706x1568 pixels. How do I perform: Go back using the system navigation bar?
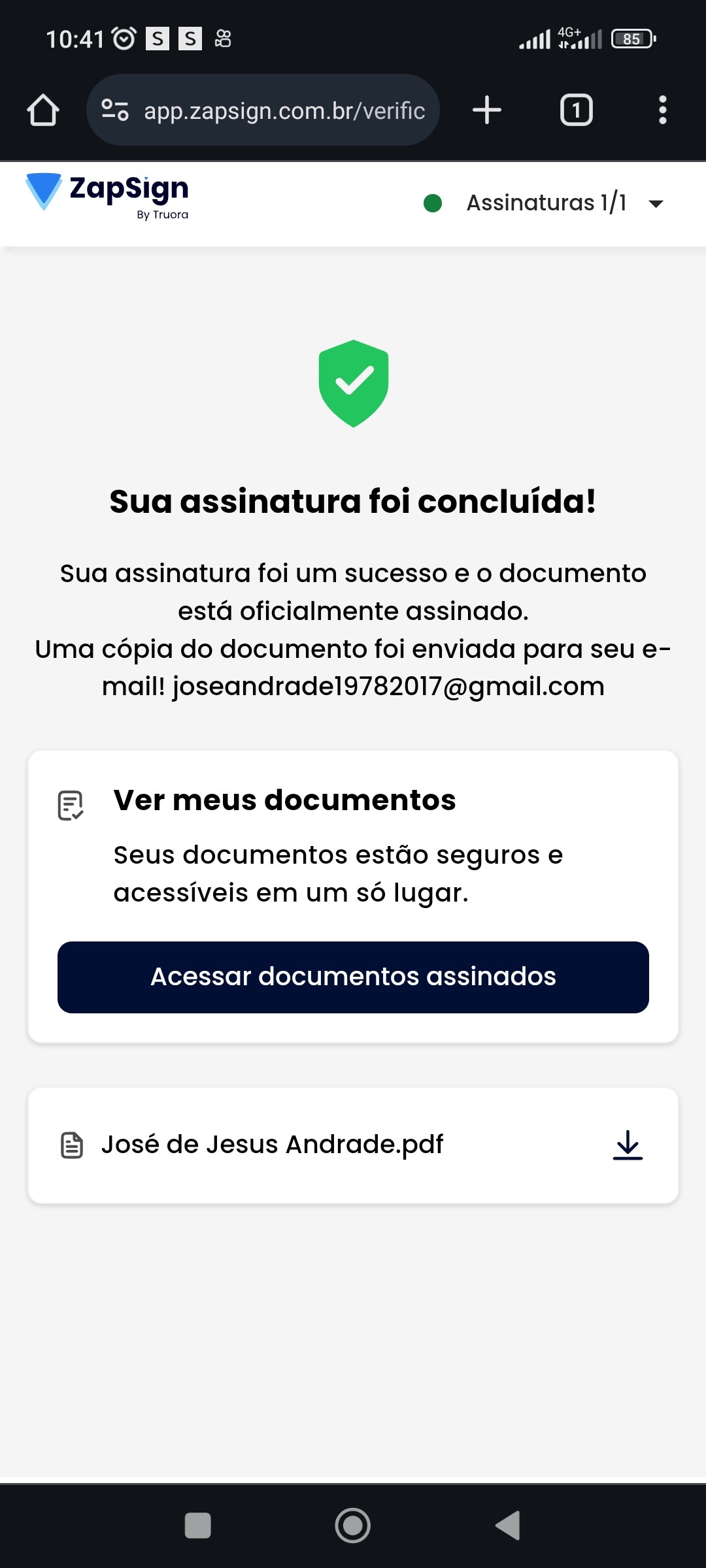click(508, 1526)
